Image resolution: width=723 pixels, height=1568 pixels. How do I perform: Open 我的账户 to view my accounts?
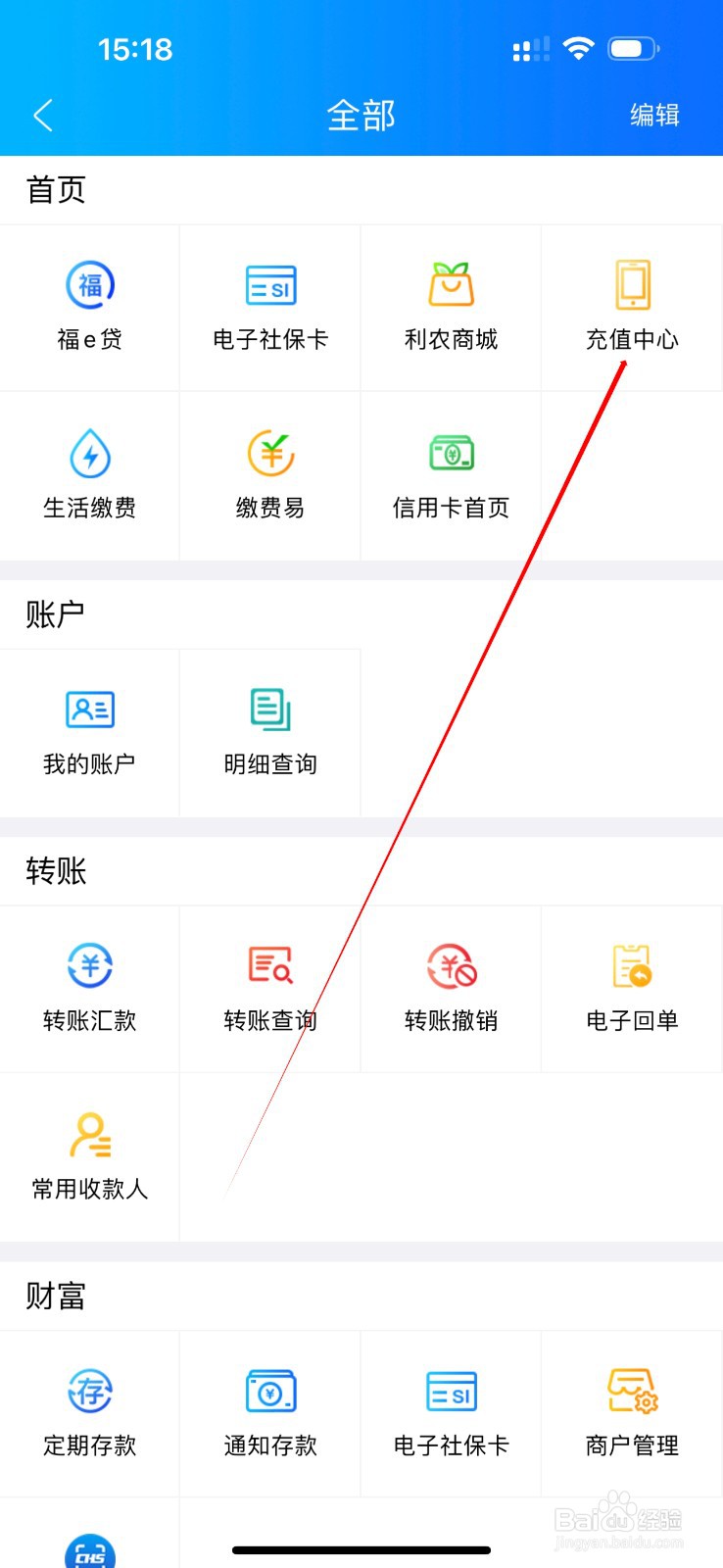click(x=89, y=730)
